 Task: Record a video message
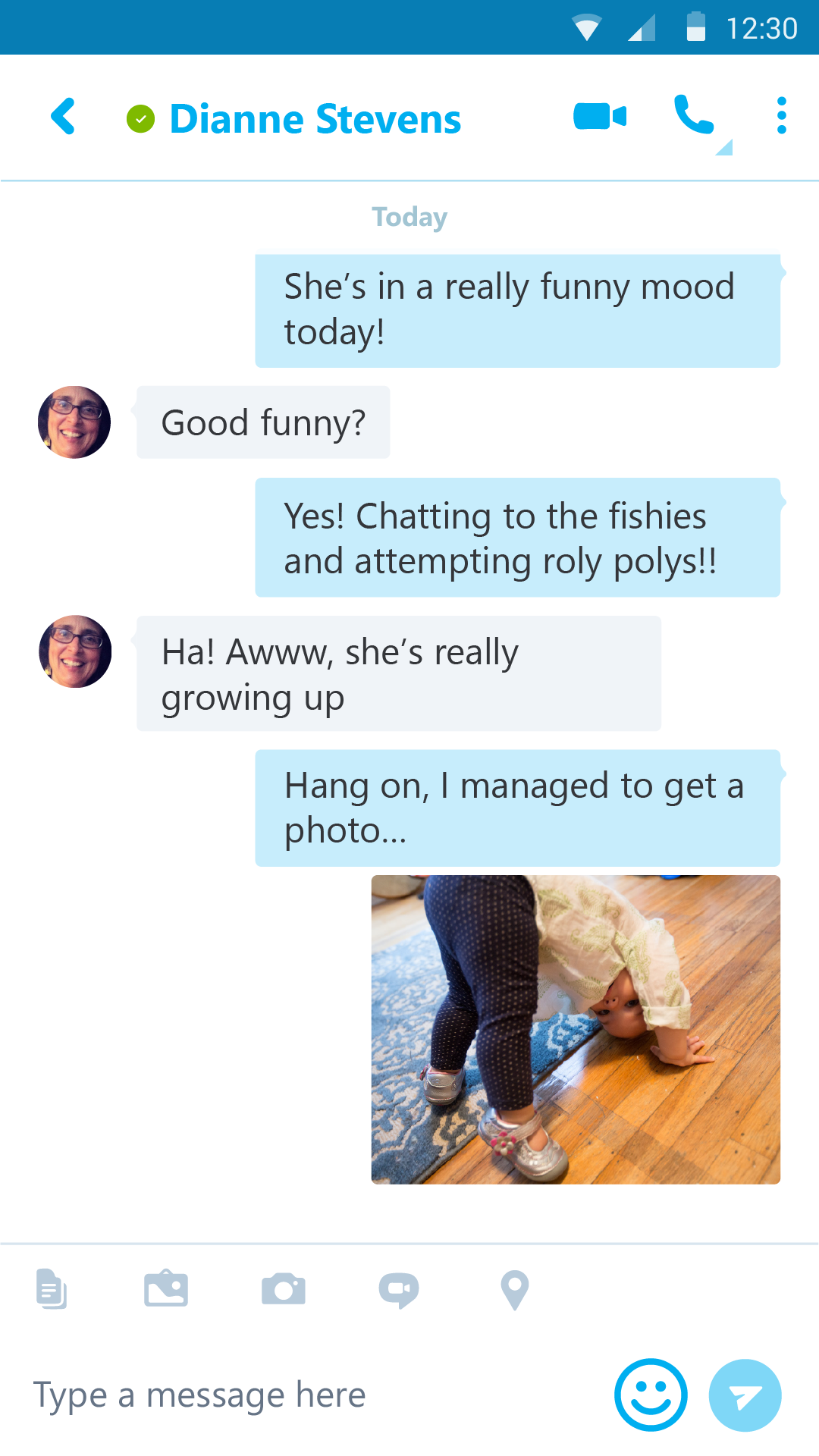399,1288
